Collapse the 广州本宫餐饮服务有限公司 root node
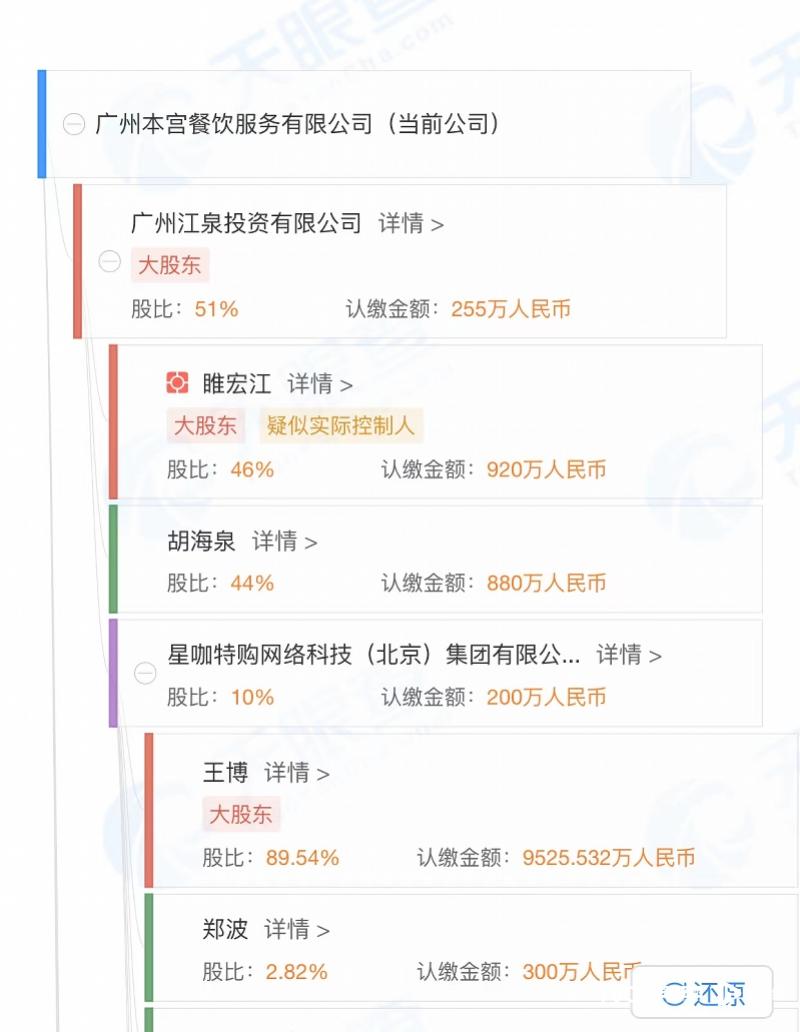This screenshot has width=800, height=1032. pyautogui.click(x=73, y=125)
